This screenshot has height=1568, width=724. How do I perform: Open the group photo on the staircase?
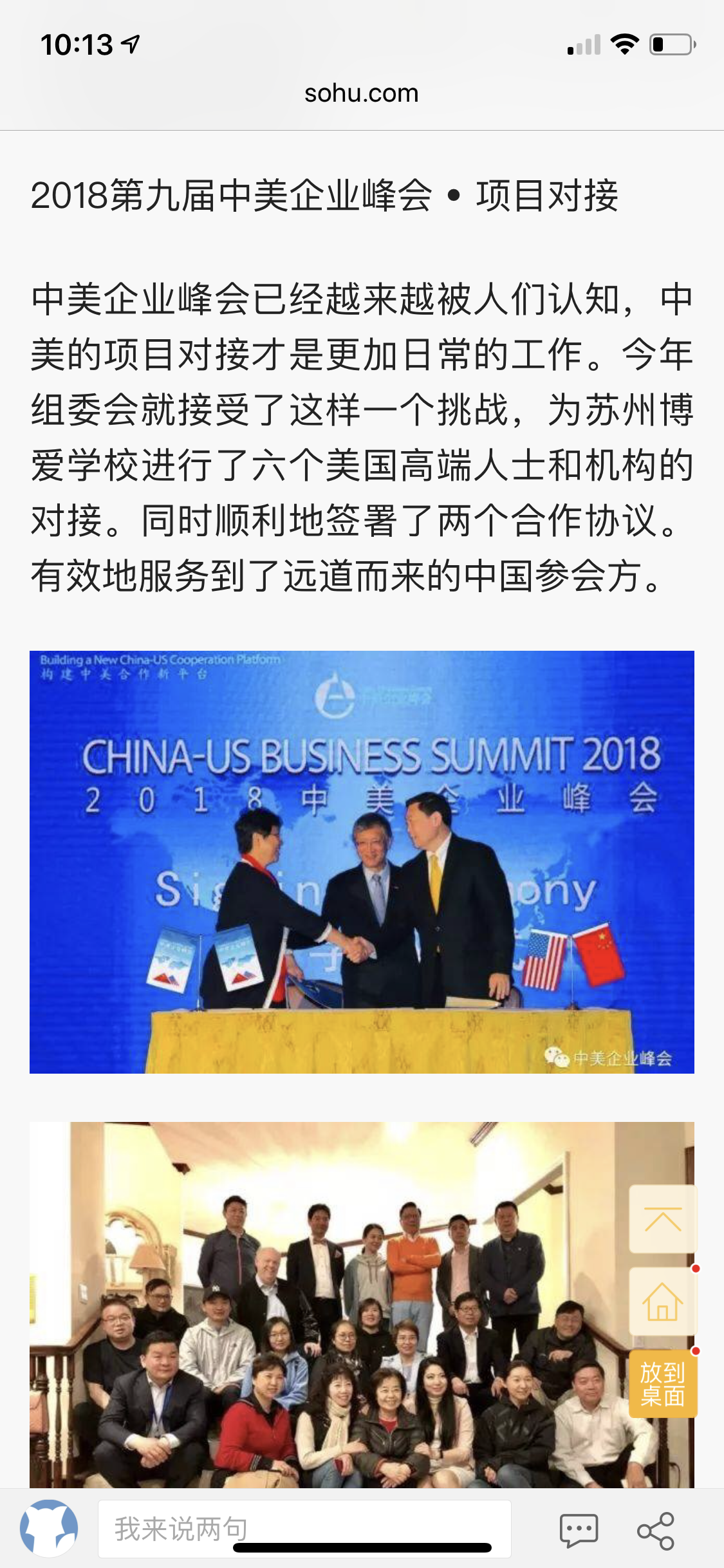(362, 1305)
